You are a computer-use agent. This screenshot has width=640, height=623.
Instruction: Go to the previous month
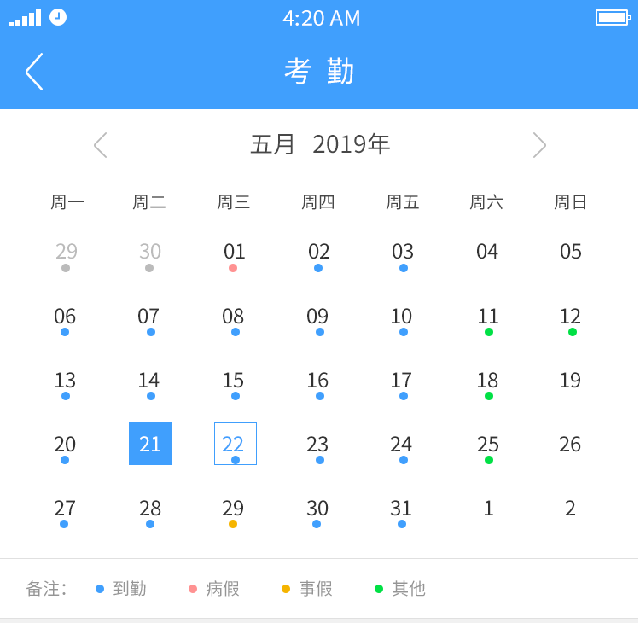tap(100, 145)
